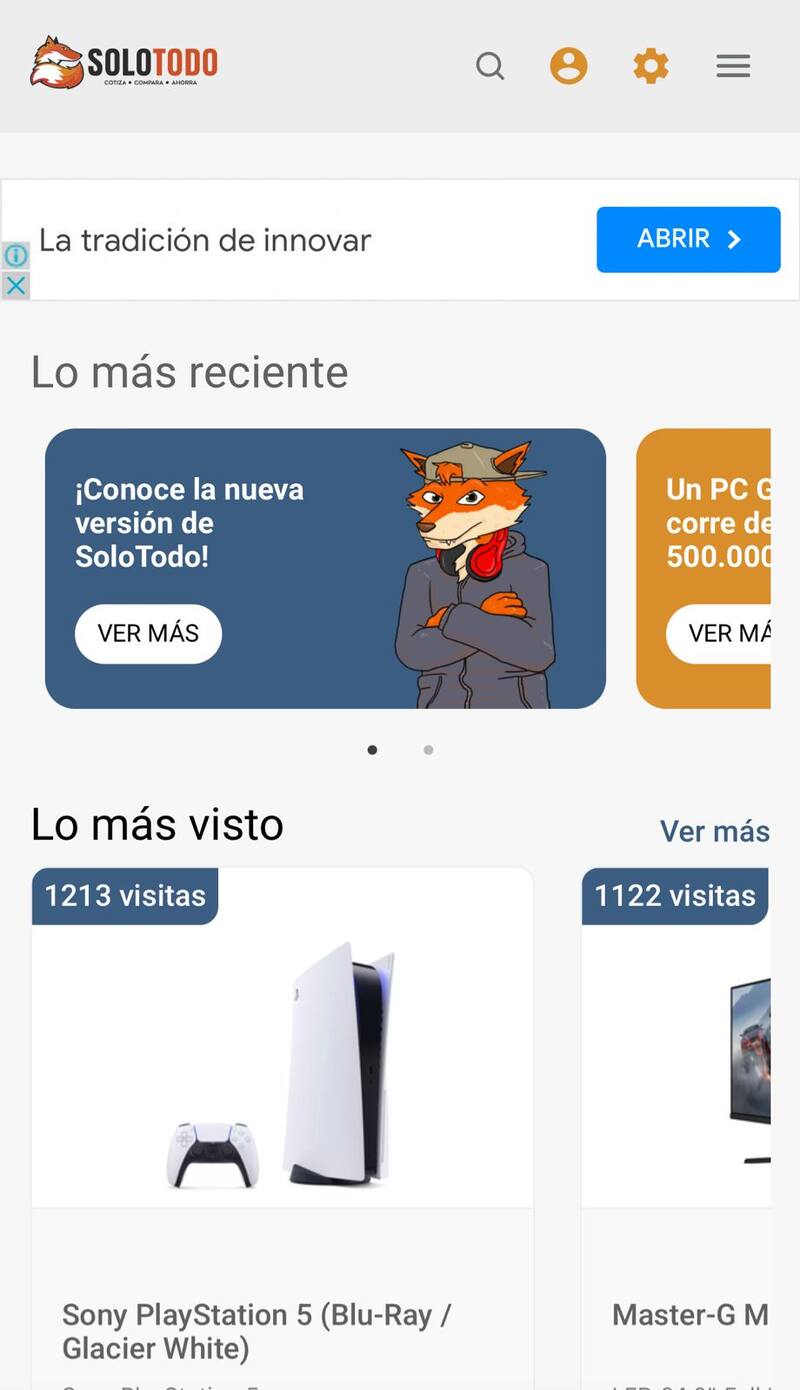Open the user account icon
The image size is (800, 1390).
tap(568, 67)
